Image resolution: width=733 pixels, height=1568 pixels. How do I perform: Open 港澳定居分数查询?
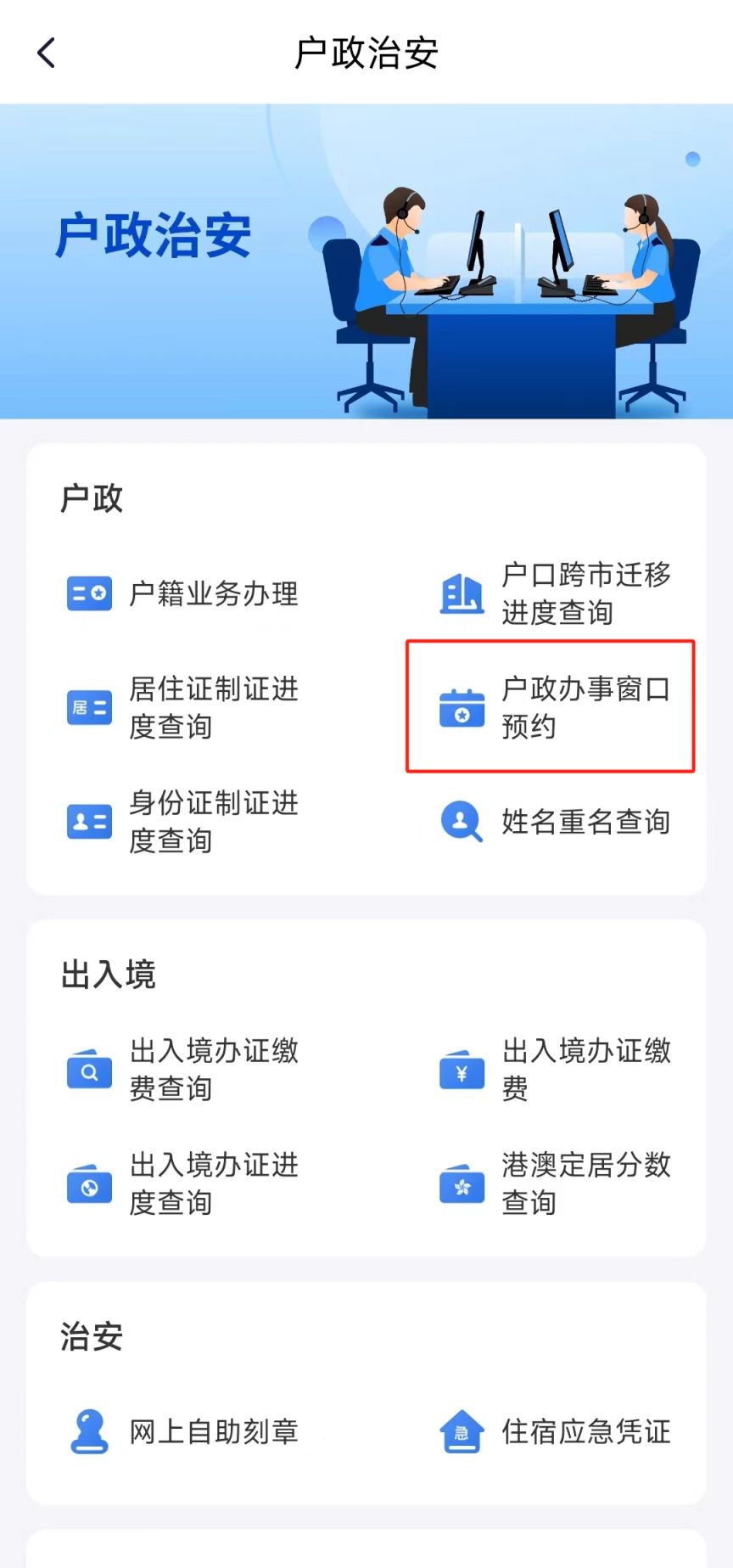pos(556,1183)
